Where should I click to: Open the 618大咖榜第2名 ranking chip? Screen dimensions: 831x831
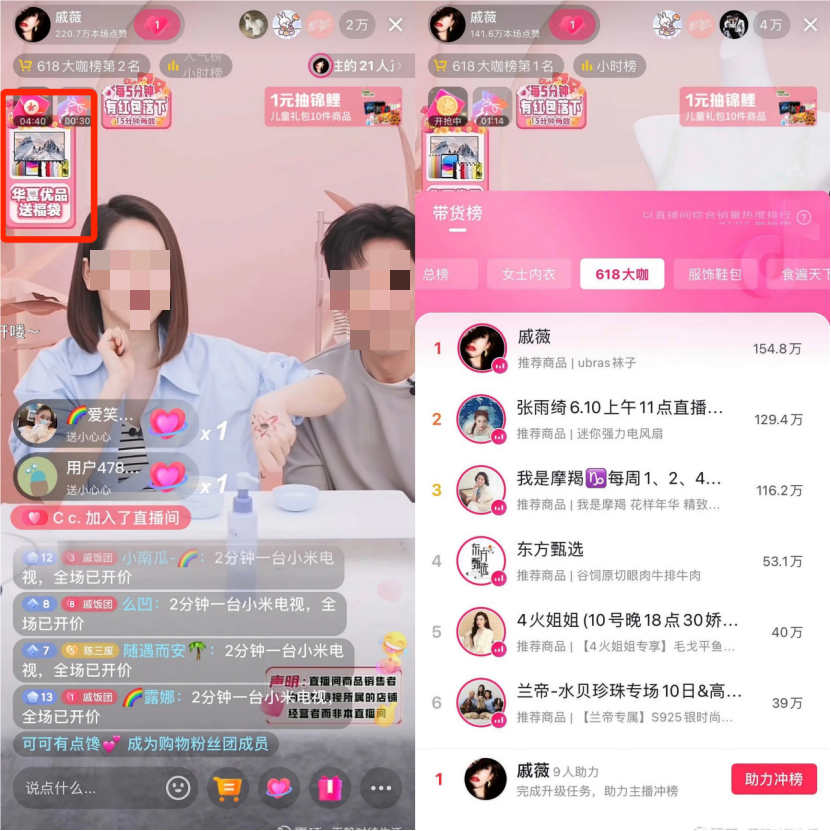click(81, 66)
